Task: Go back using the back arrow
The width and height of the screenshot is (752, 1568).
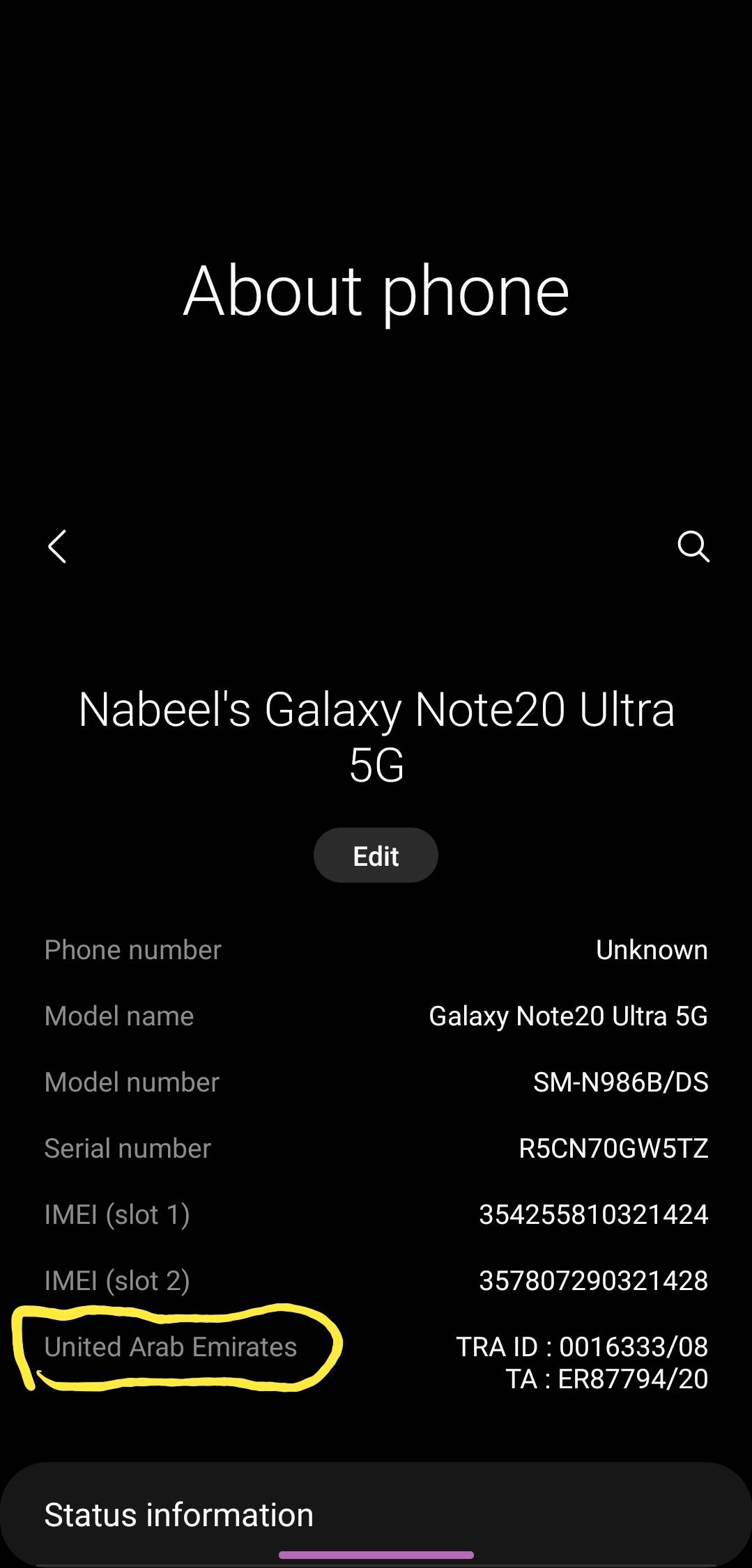Action: 57,546
